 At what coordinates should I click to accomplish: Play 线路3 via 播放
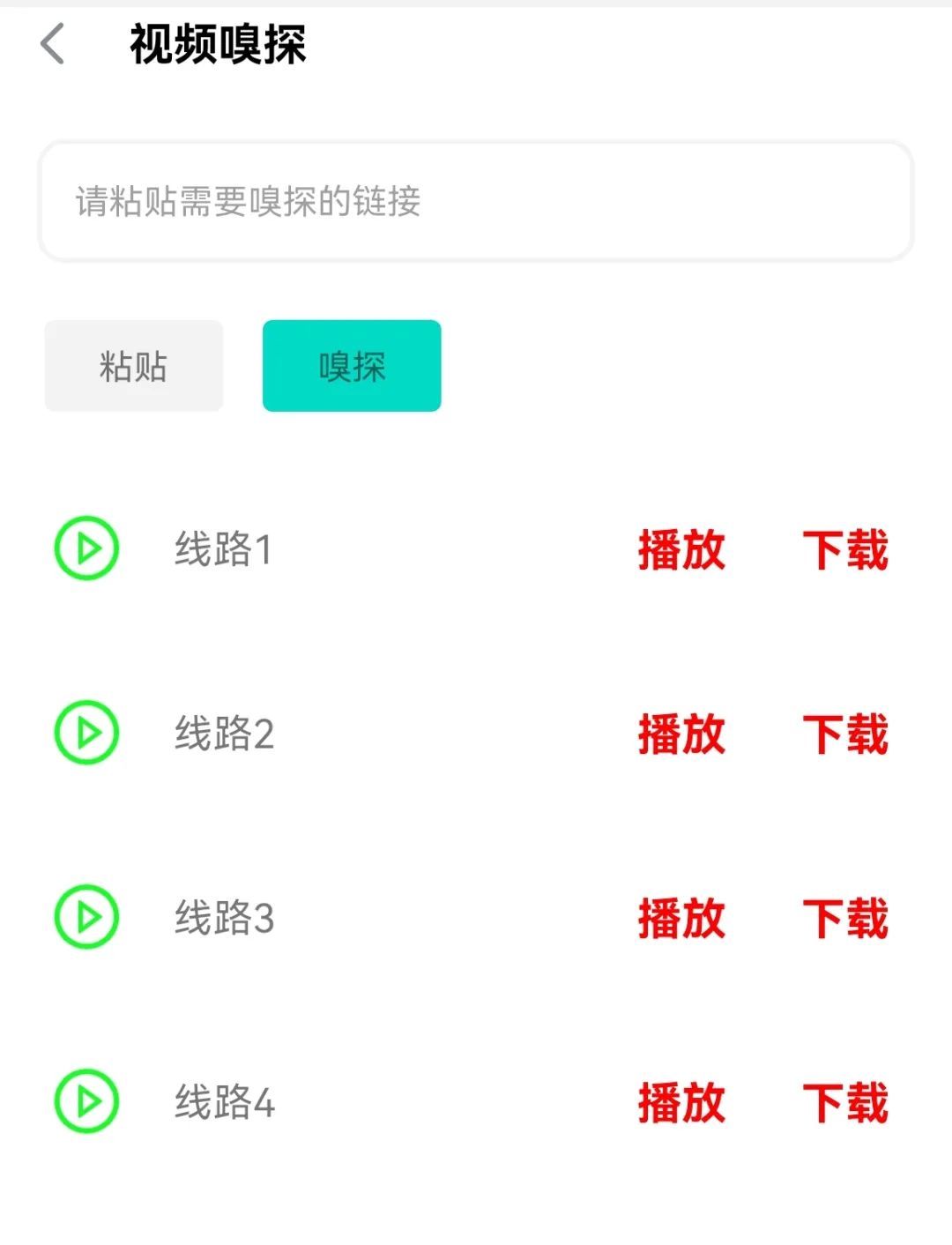[681, 919]
